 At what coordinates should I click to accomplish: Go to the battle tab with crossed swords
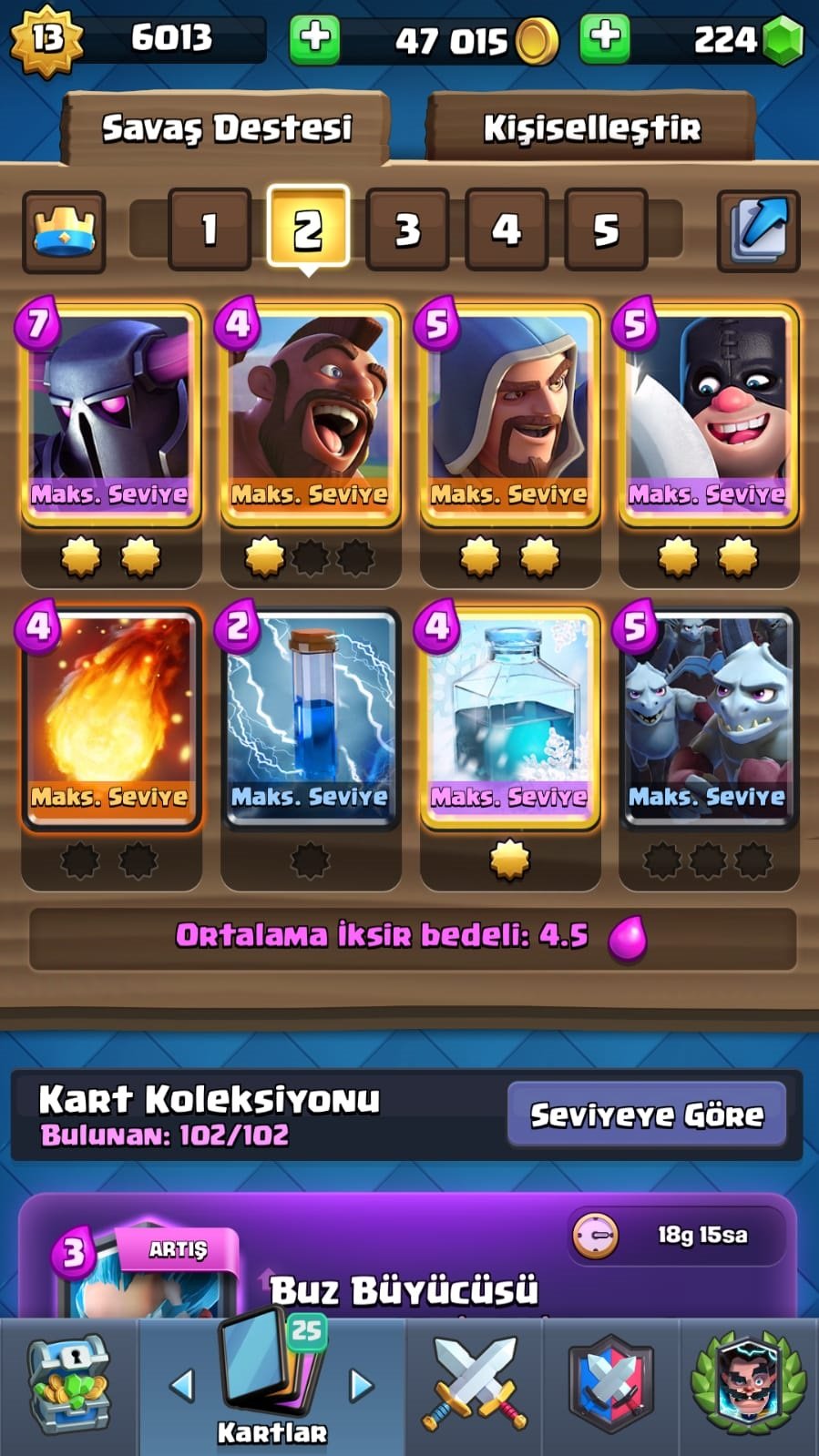(474, 1386)
